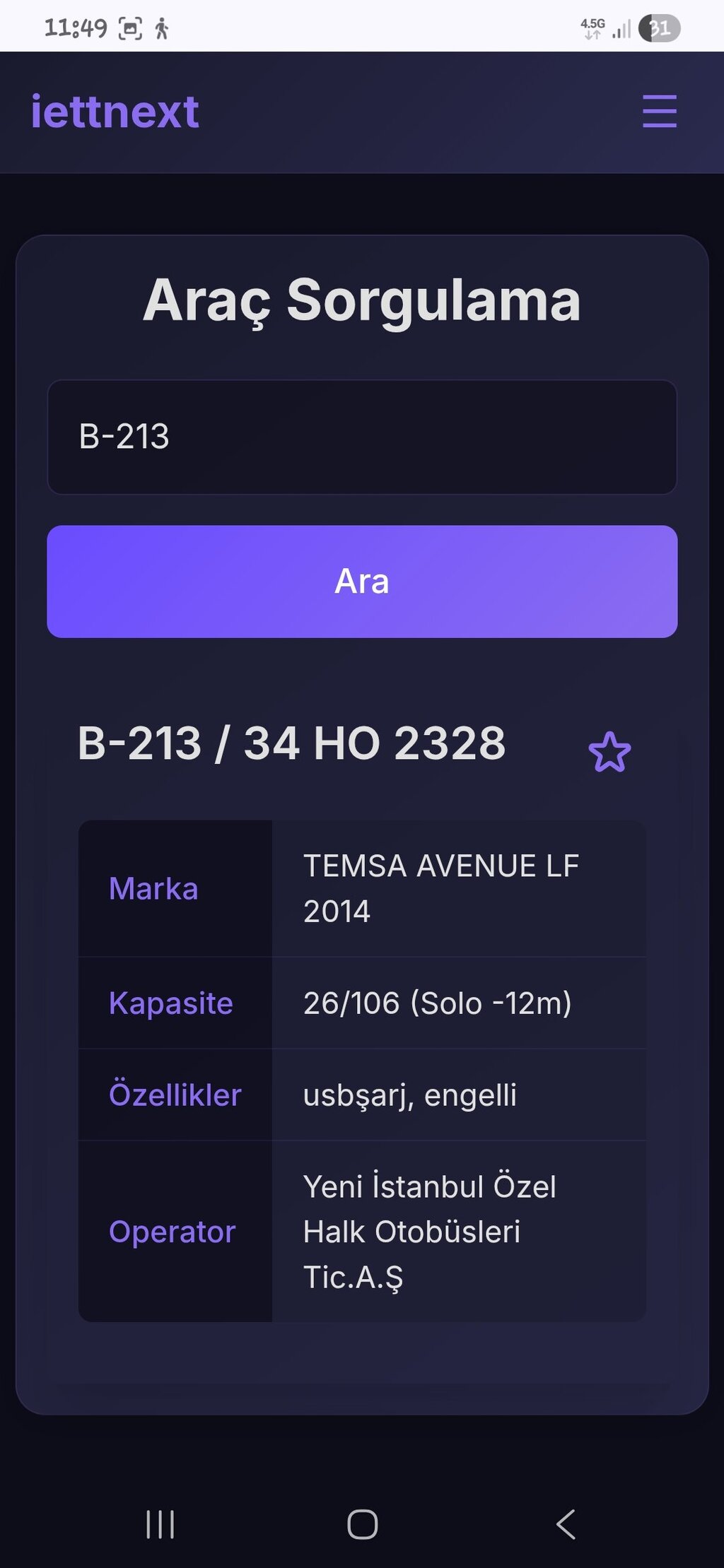Open recent apps from navigation bar
The image size is (724, 1568).
coord(160,1523)
